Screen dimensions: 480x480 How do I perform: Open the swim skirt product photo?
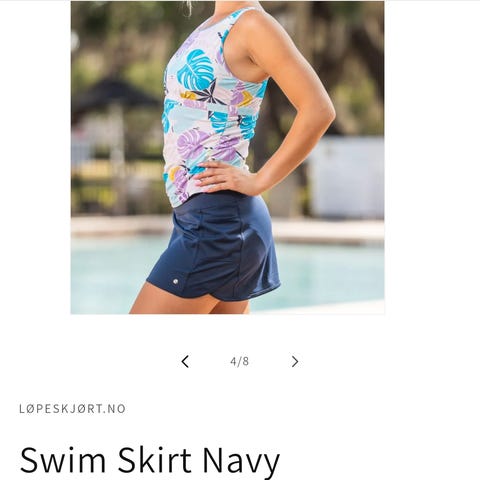coord(227,157)
